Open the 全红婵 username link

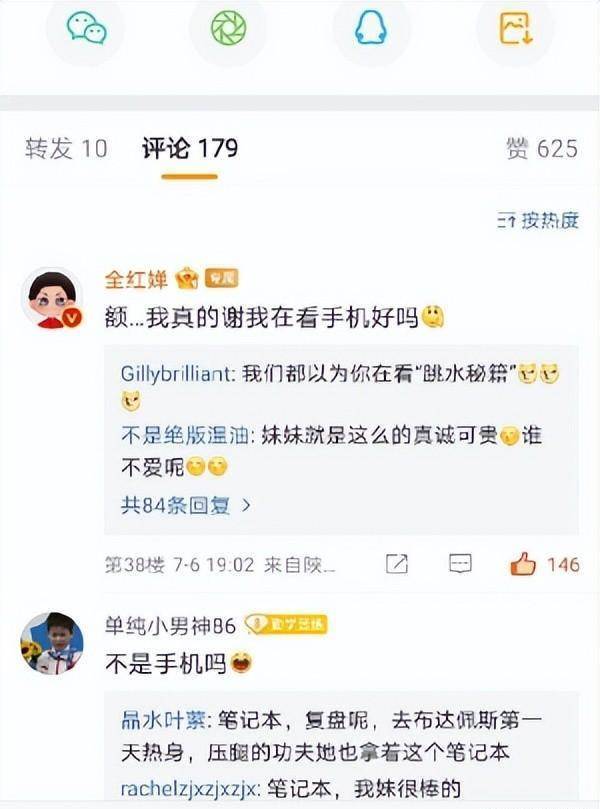tap(137, 279)
